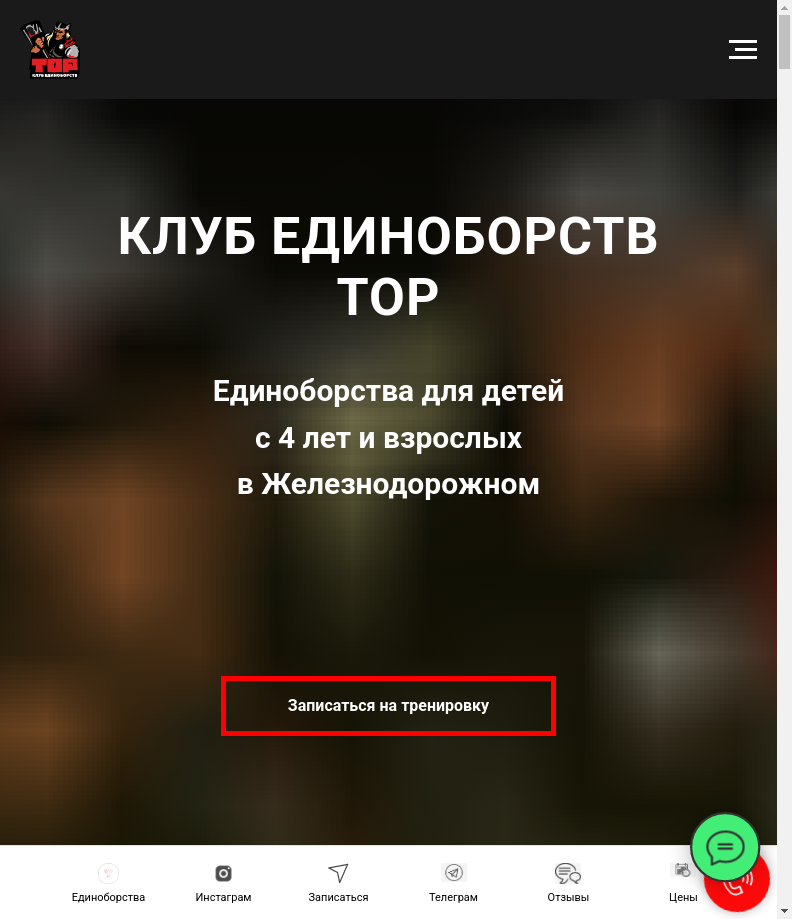View Отзывы section

(x=568, y=882)
